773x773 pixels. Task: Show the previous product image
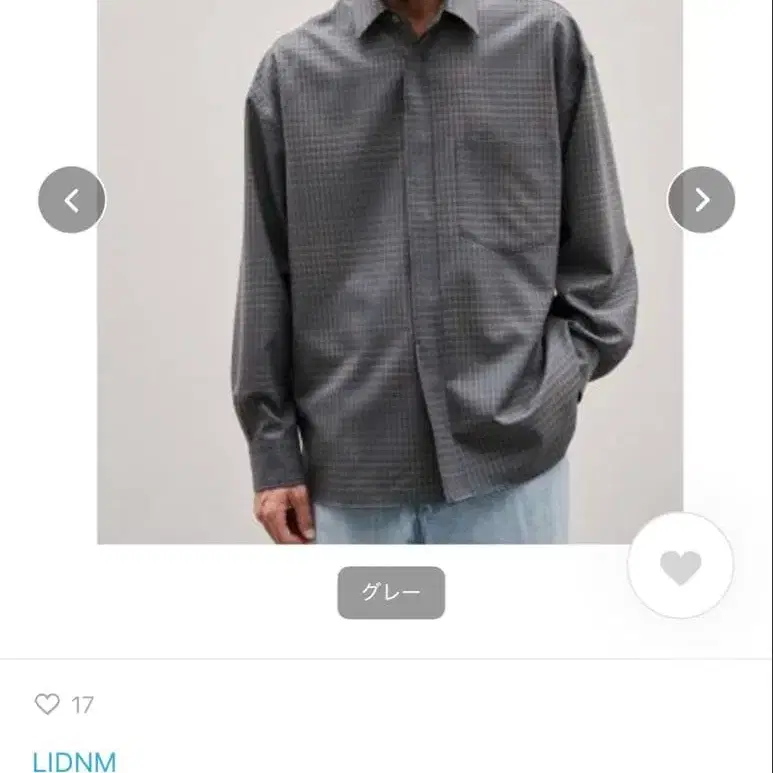pos(72,200)
